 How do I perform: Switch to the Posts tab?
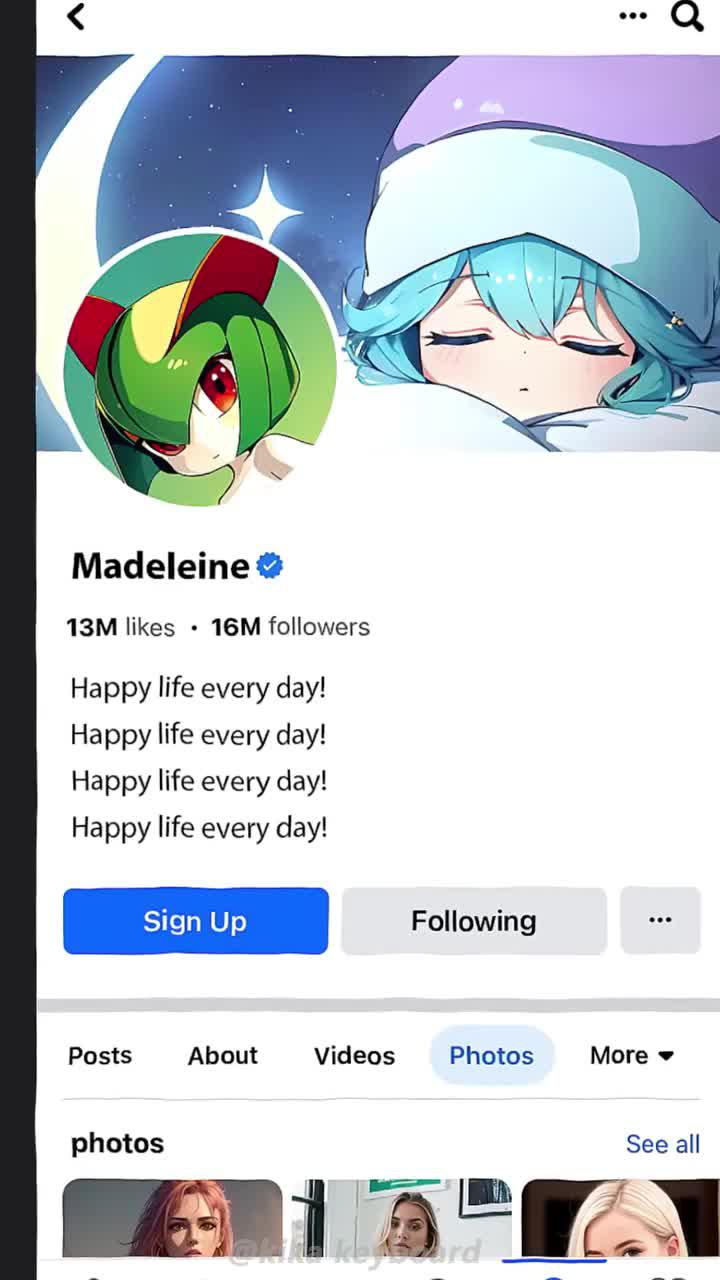(100, 1055)
